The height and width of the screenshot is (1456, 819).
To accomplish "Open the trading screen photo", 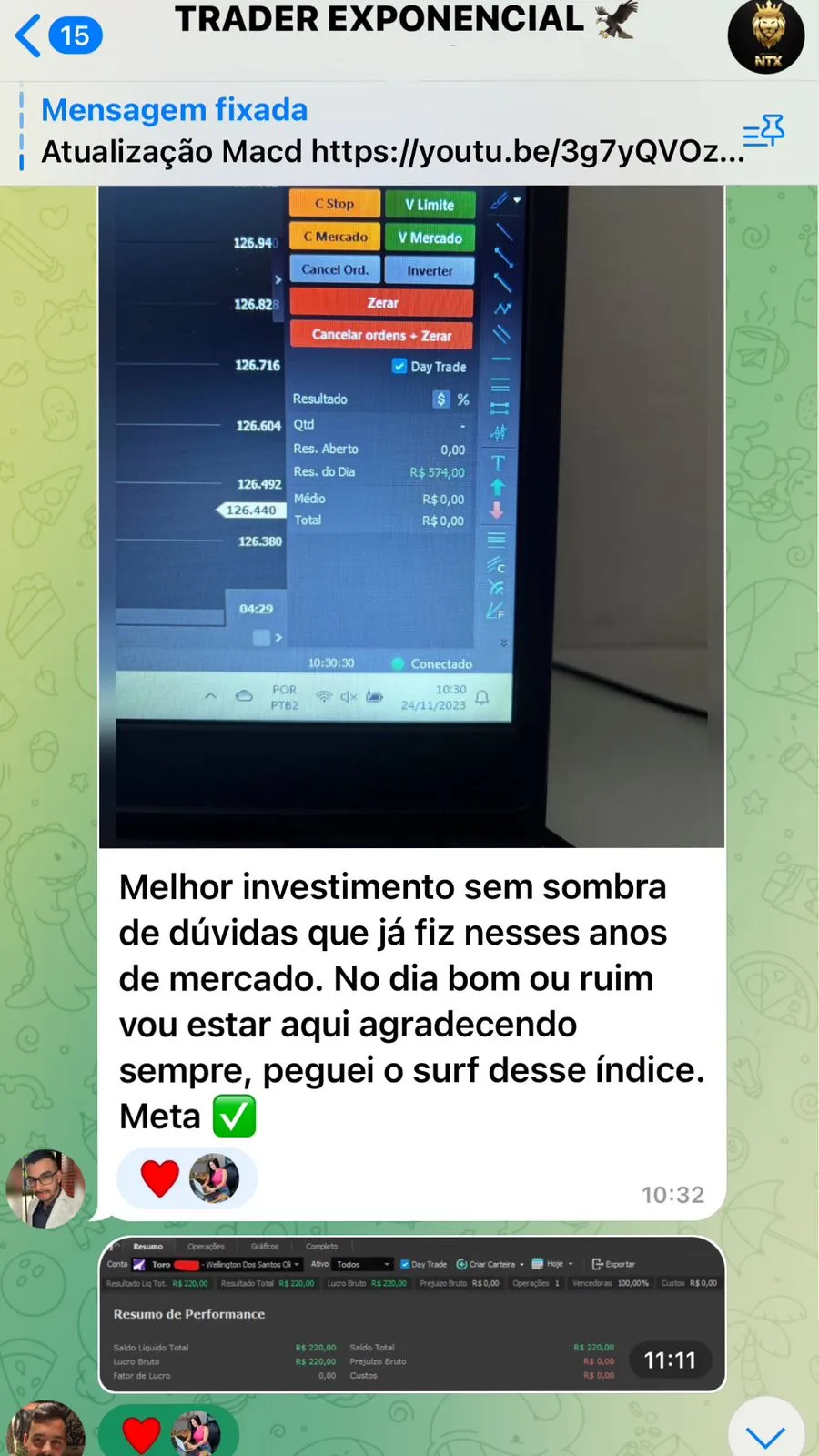I will [411, 516].
